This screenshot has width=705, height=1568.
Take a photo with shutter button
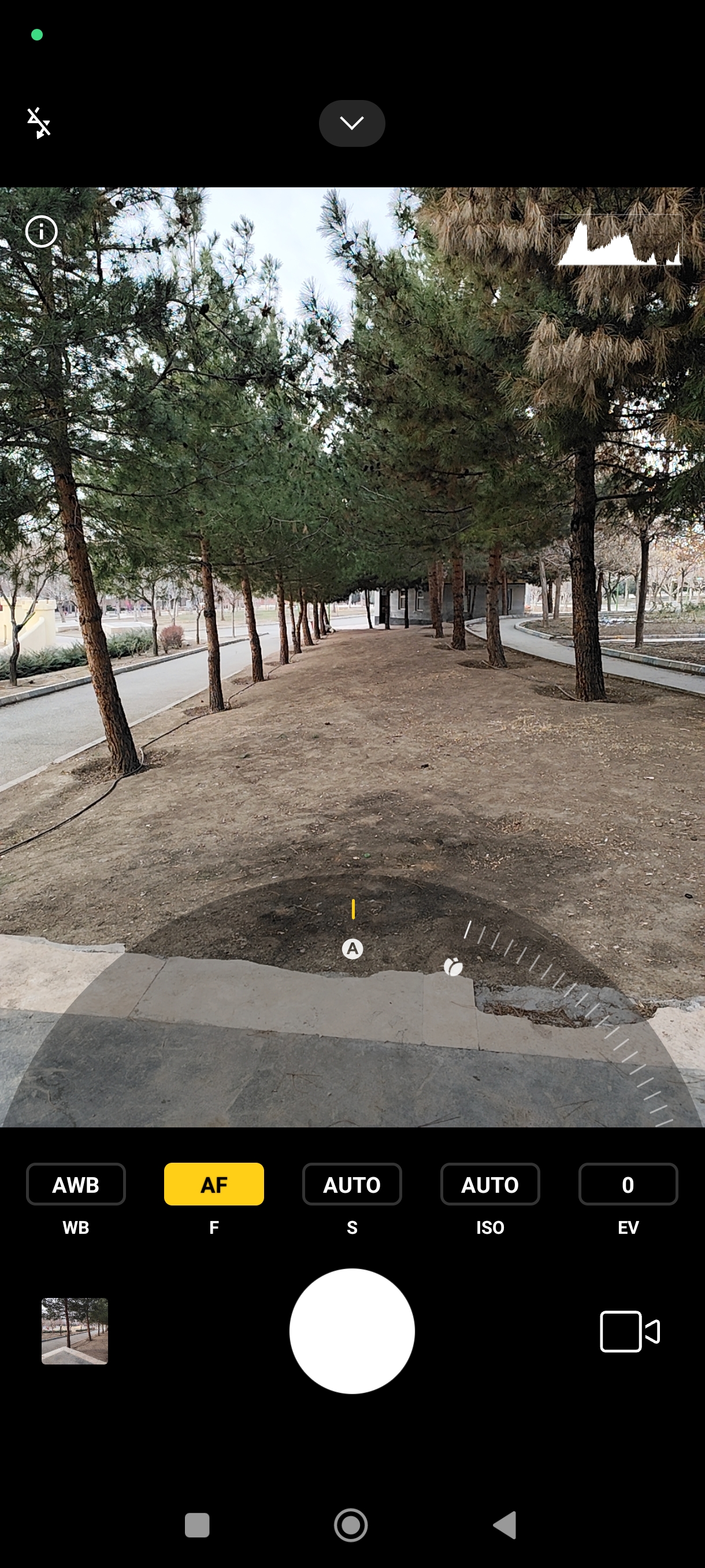point(351,1331)
